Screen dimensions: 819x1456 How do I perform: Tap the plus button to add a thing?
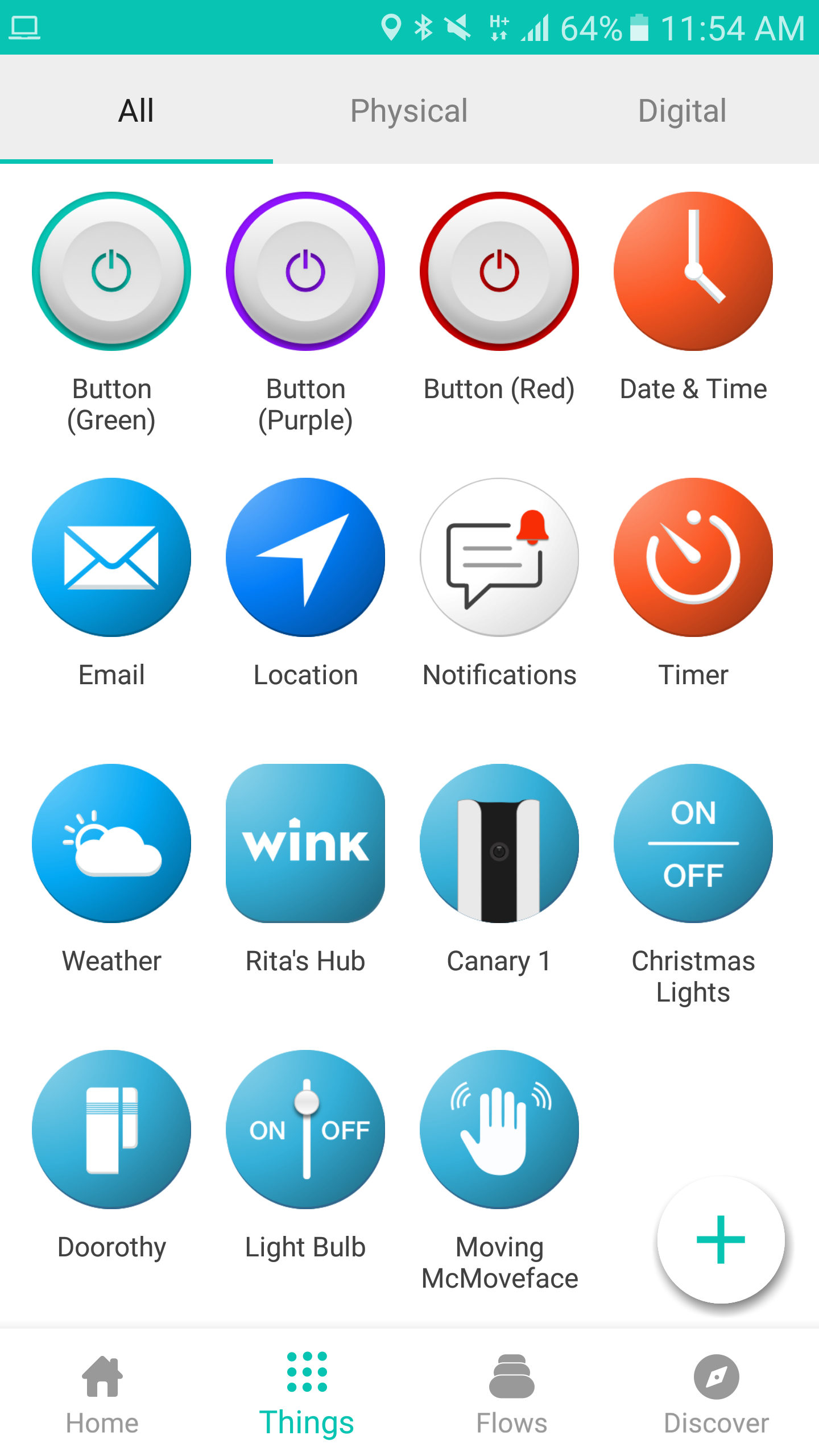point(719,1239)
